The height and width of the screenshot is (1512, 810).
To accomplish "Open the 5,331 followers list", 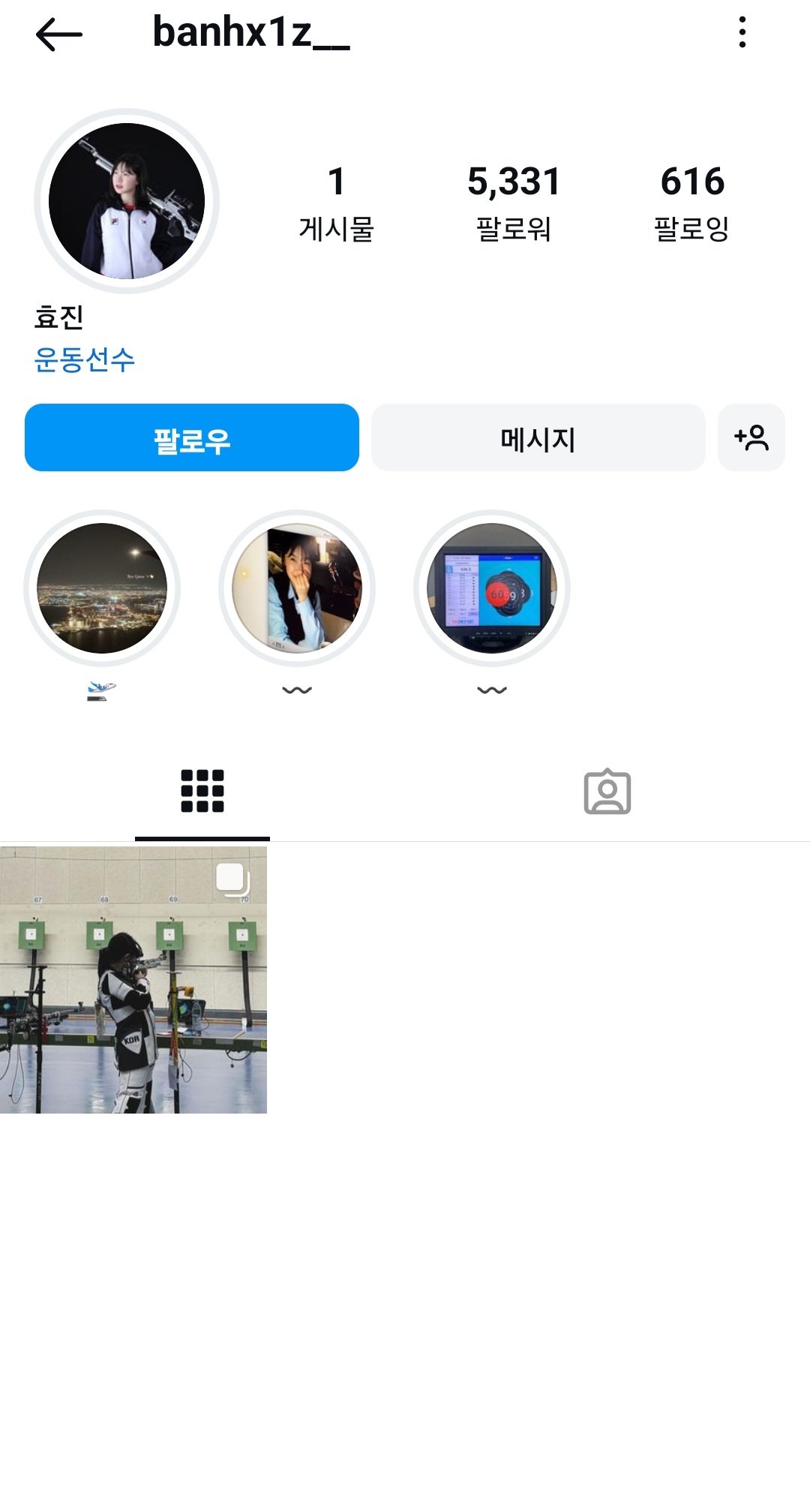I will coord(514,203).
